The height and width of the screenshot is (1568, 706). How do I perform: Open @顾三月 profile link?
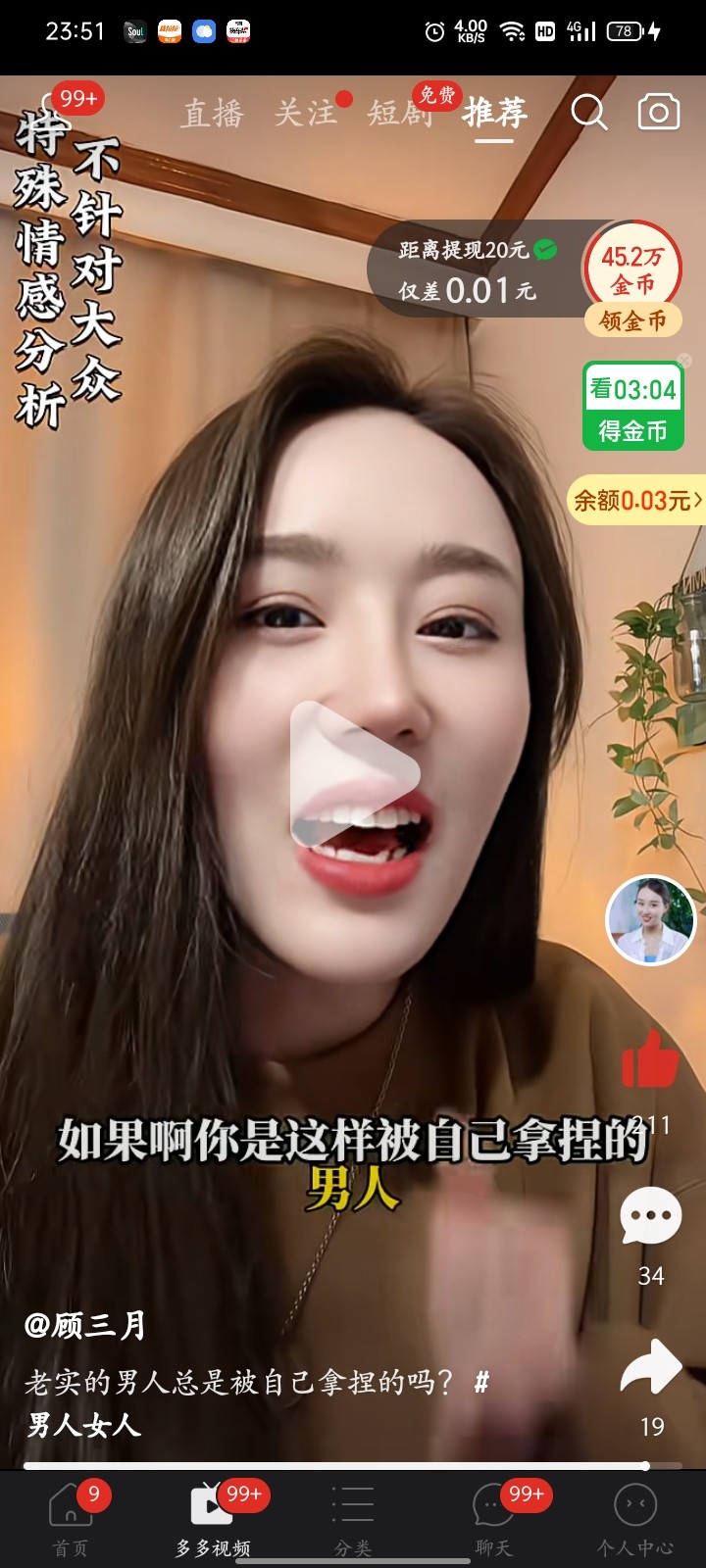pyautogui.click(x=85, y=1325)
